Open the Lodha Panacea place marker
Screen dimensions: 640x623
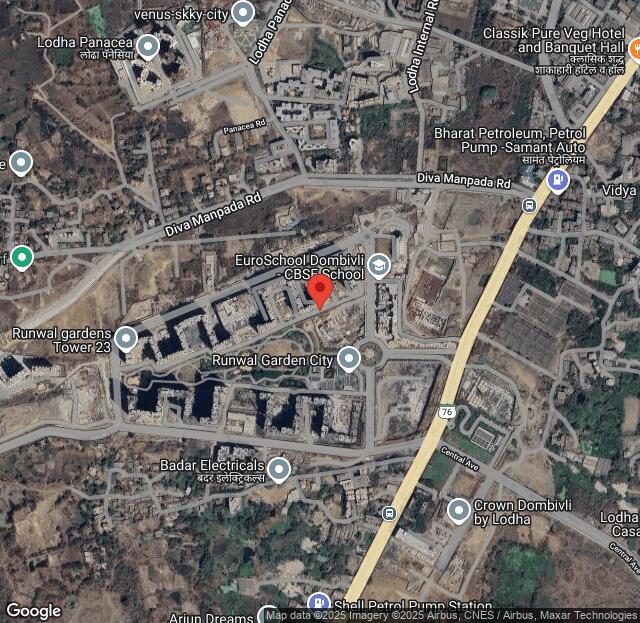148,46
